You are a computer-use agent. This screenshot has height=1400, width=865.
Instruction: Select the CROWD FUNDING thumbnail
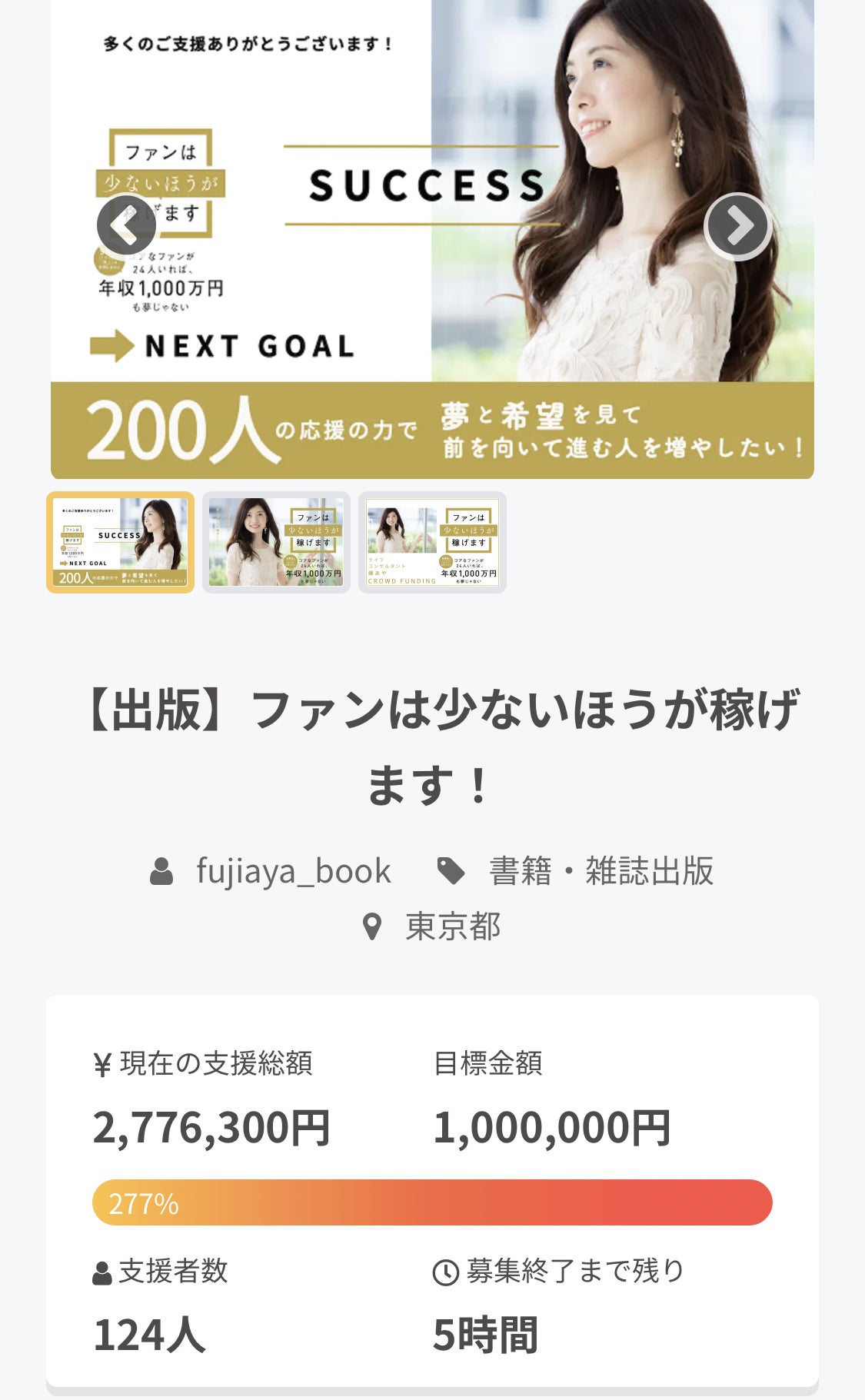[432, 543]
